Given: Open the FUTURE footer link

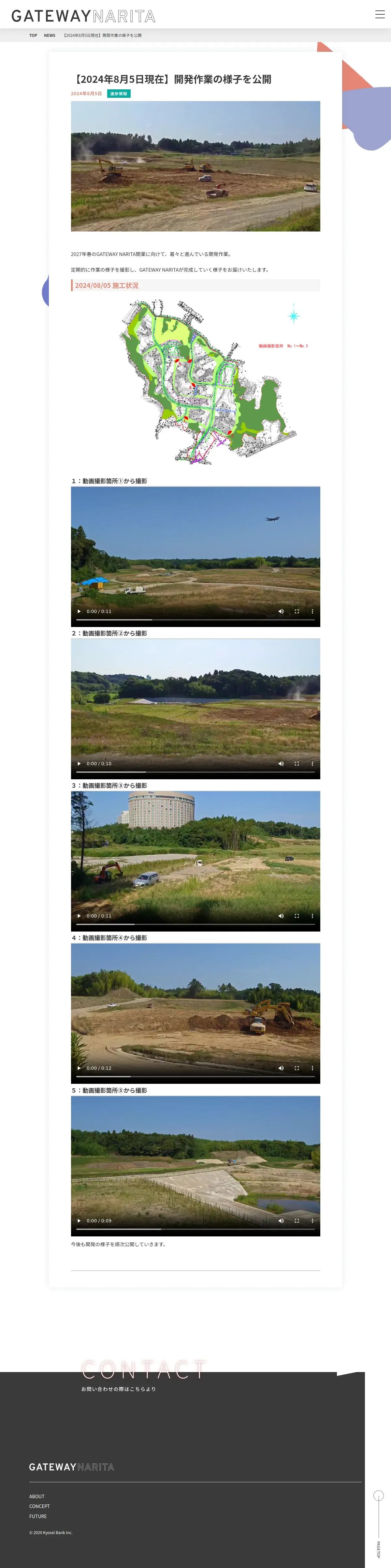Looking at the screenshot, I should (x=38, y=1516).
